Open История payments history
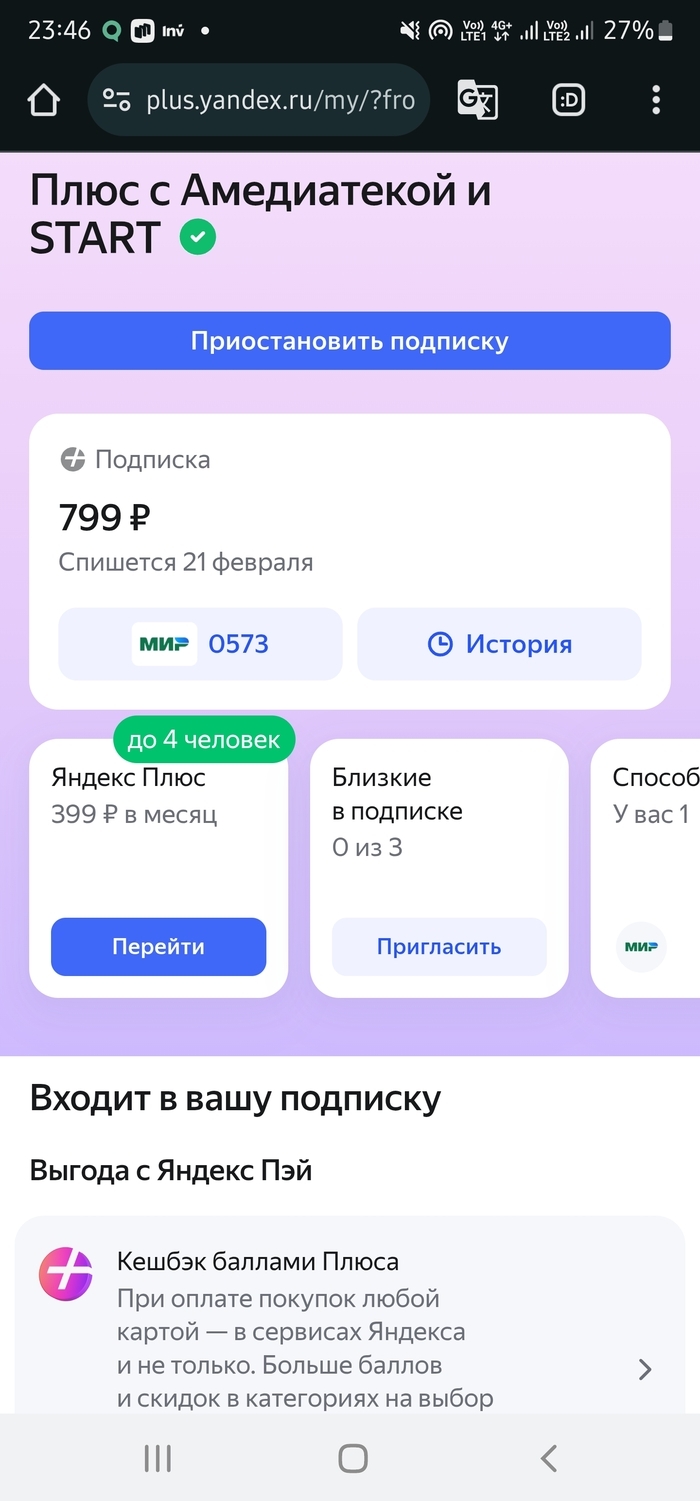The width and height of the screenshot is (700, 1501). [x=499, y=644]
